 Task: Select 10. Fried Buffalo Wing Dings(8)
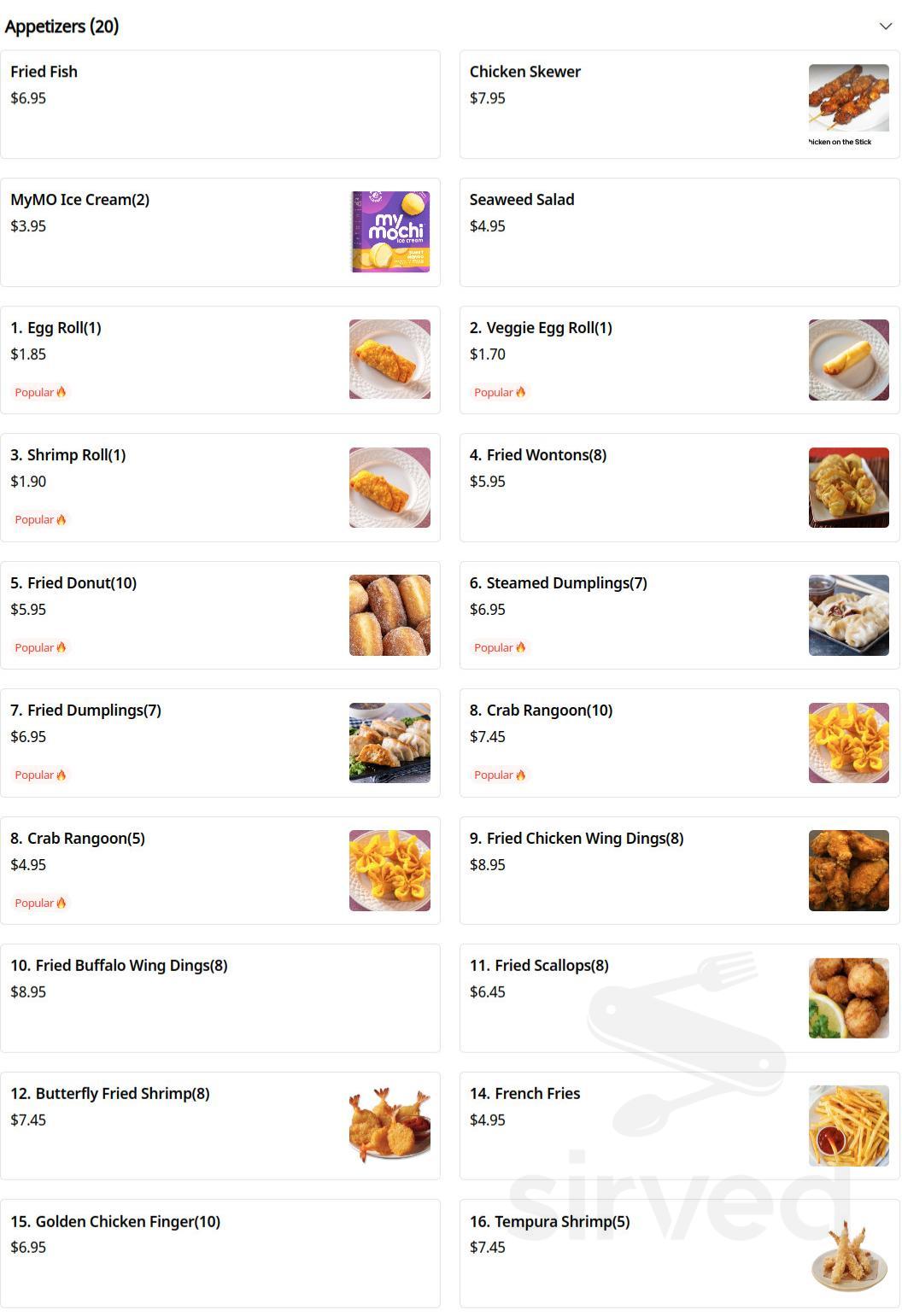click(220, 998)
